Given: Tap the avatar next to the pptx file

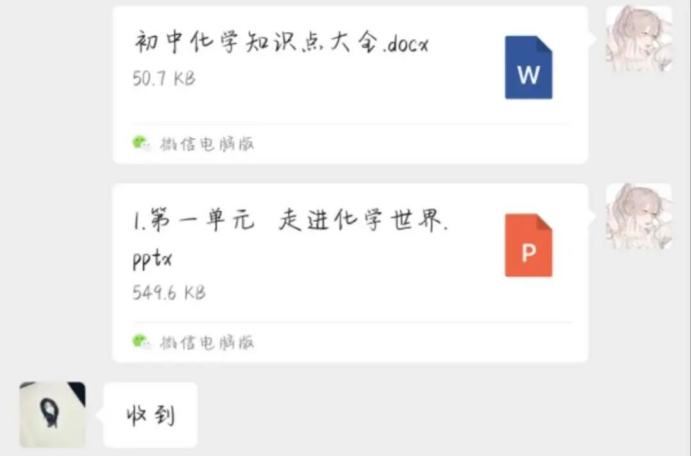Looking at the screenshot, I should (638, 216).
